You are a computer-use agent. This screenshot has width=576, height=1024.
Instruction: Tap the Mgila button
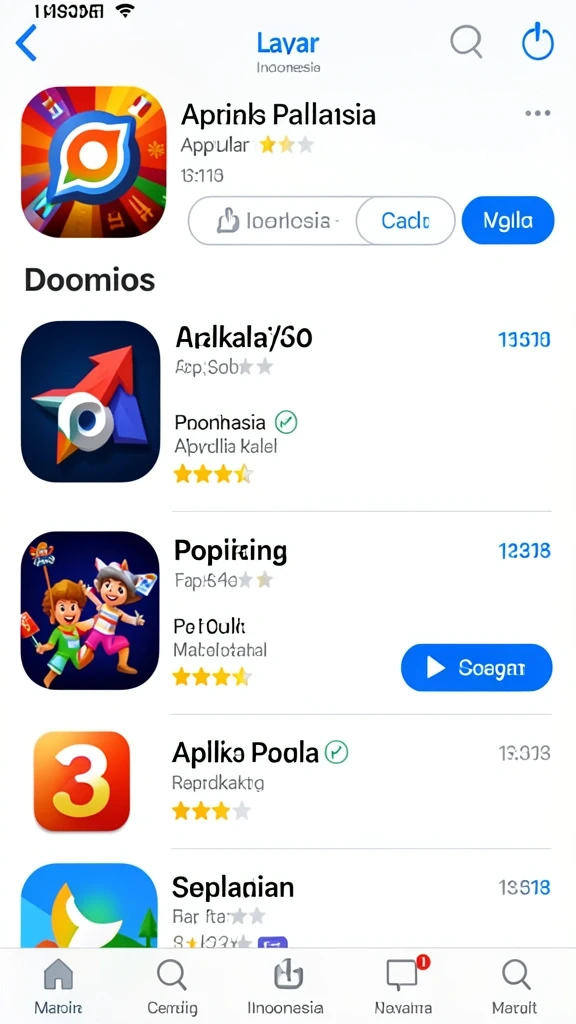click(507, 221)
